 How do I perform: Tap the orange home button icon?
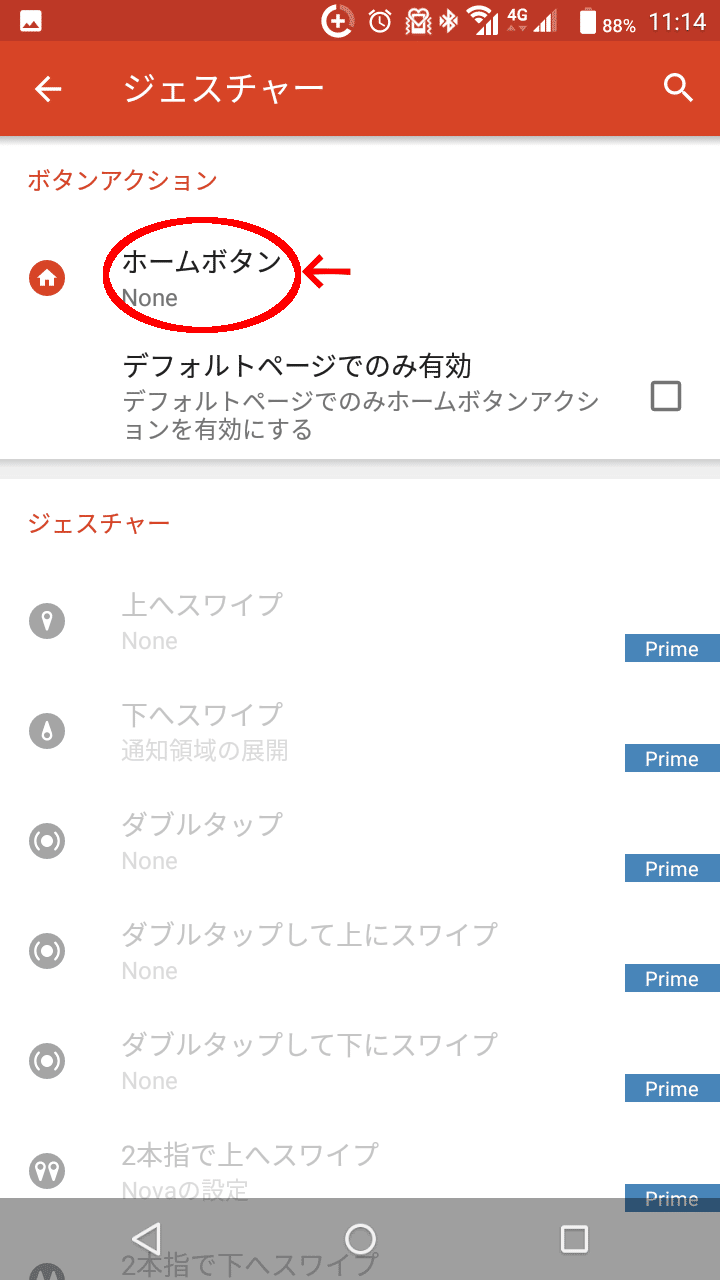(47, 278)
